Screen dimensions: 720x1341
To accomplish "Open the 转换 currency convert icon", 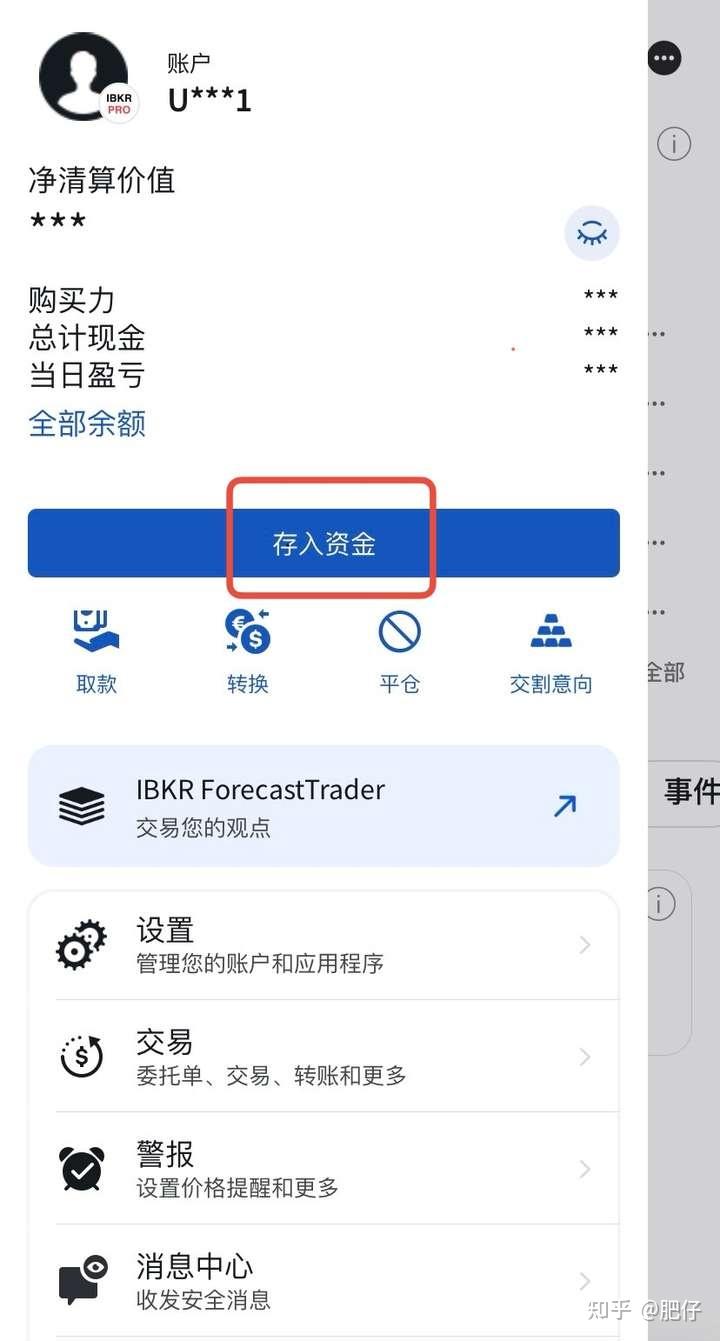I will tap(247, 628).
